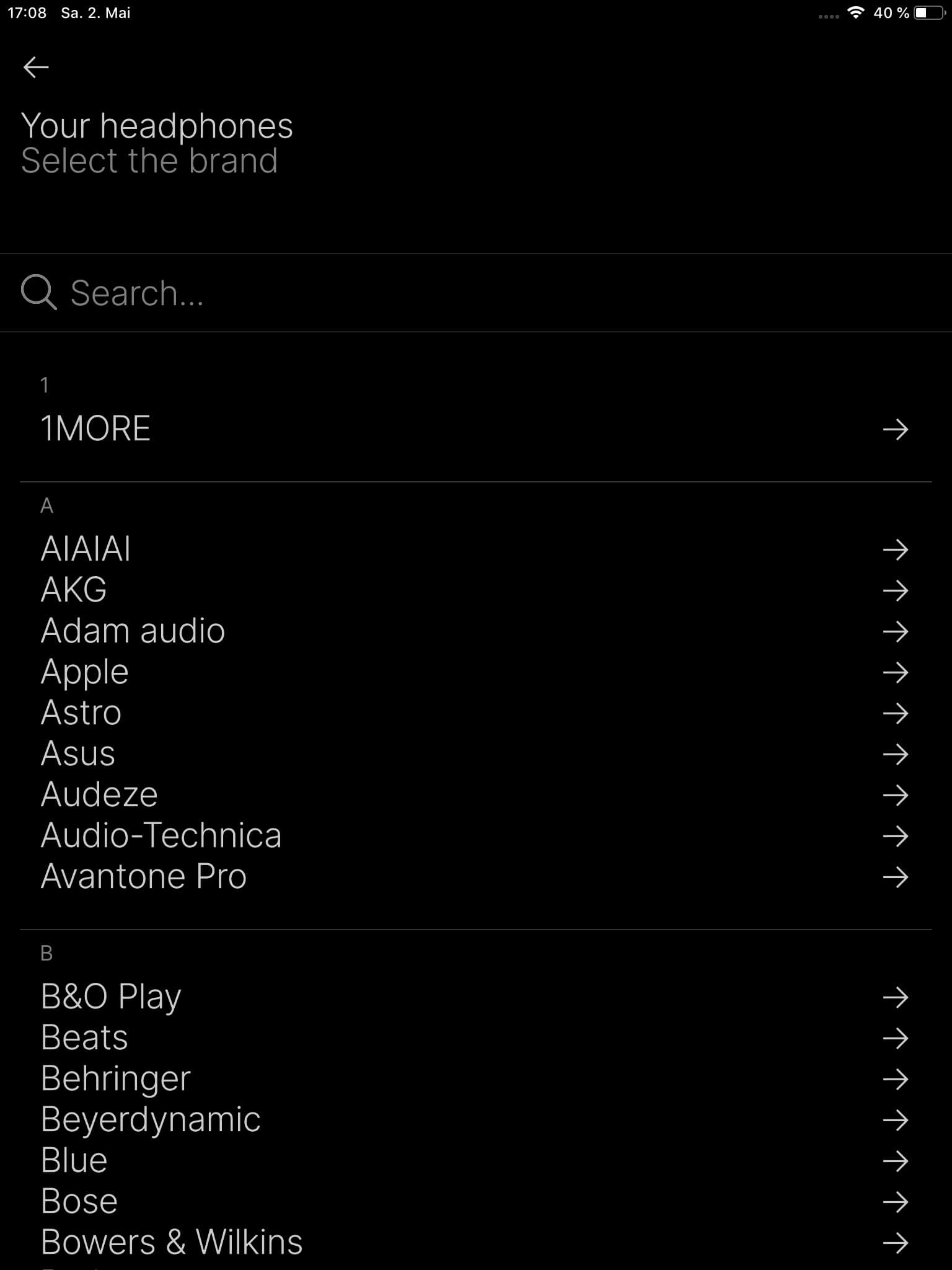Open Bowers & Wilkins brand
The width and height of the screenshot is (952, 1270).
point(172,1243)
